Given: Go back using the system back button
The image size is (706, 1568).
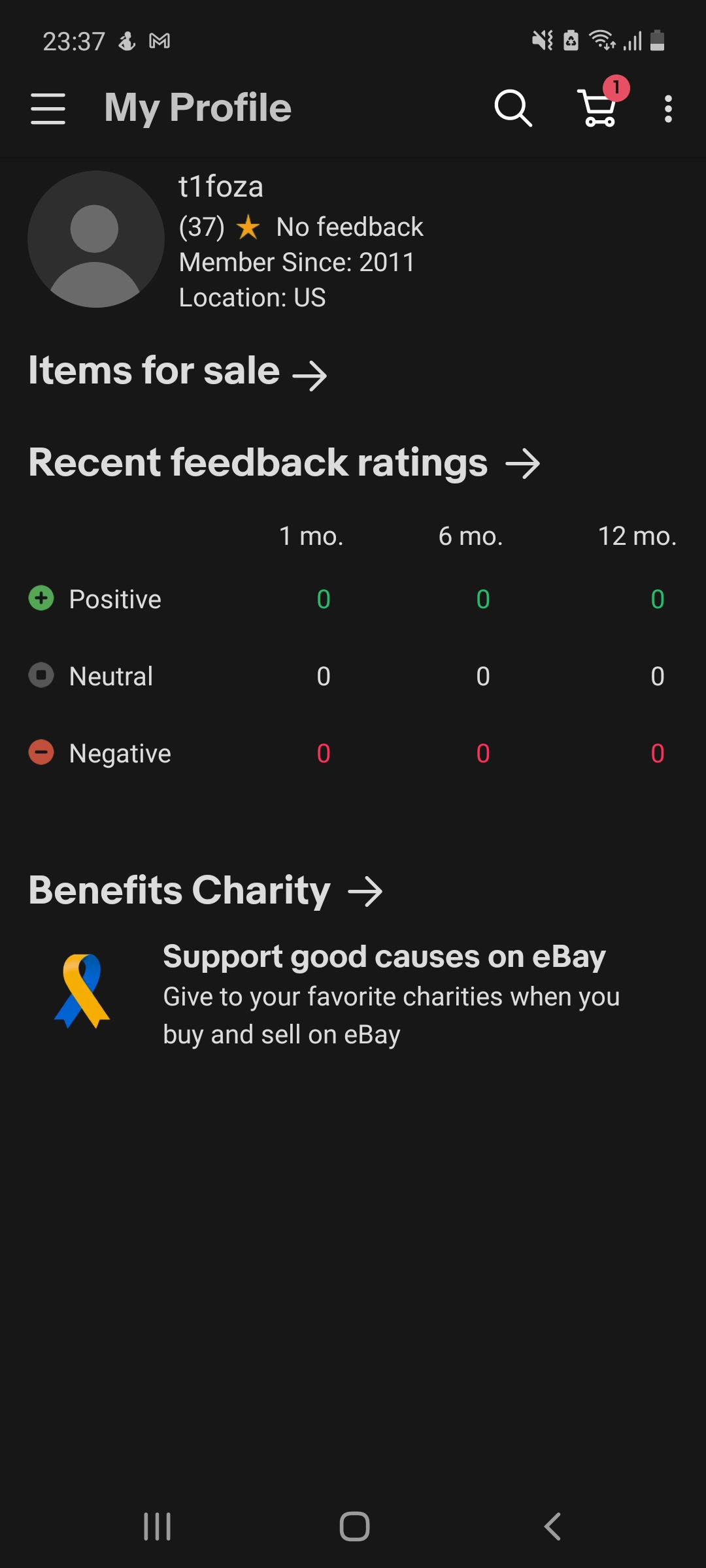Looking at the screenshot, I should [552, 1527].
